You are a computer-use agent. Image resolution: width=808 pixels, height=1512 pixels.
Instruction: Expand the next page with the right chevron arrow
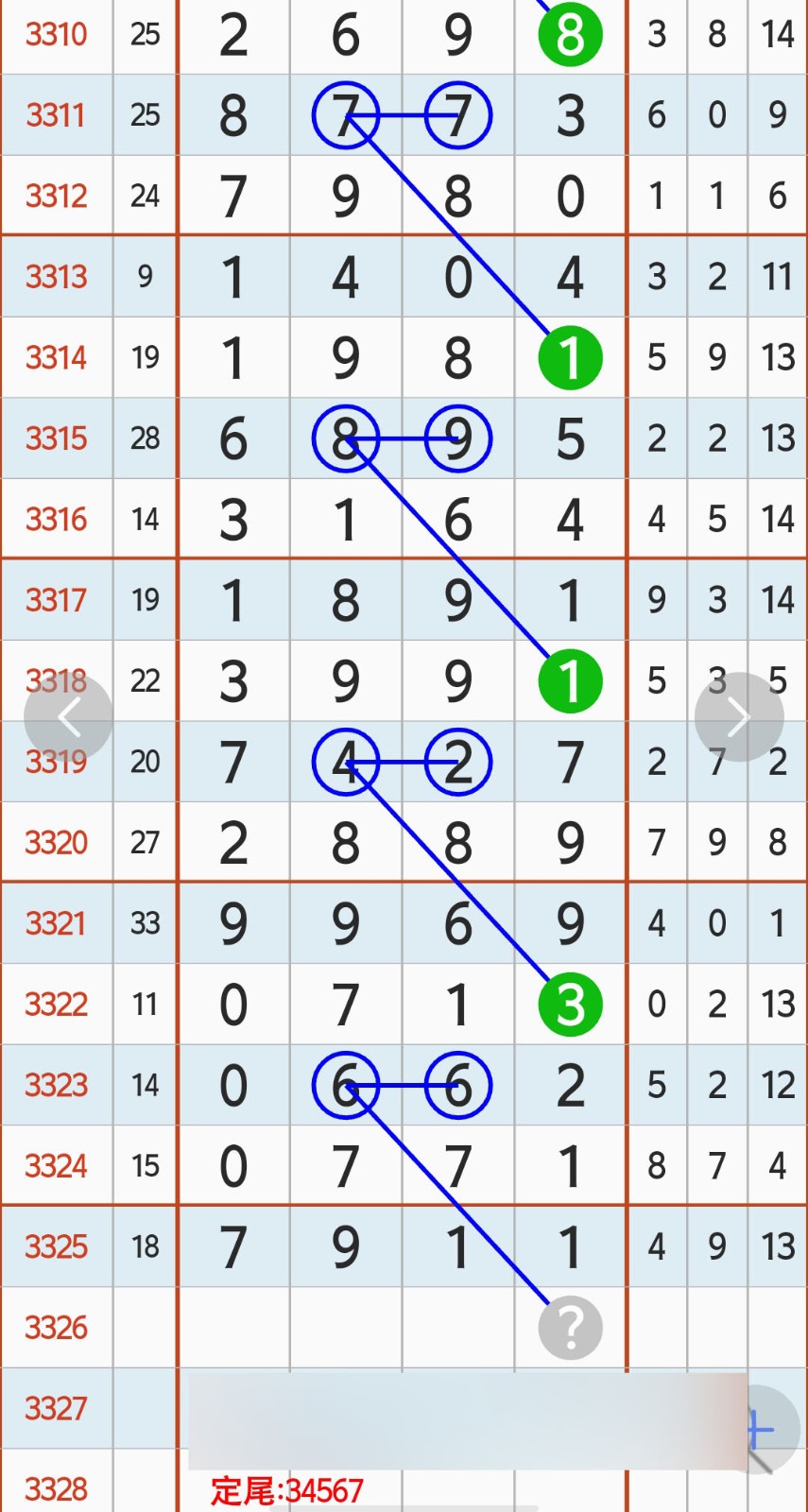738,716
